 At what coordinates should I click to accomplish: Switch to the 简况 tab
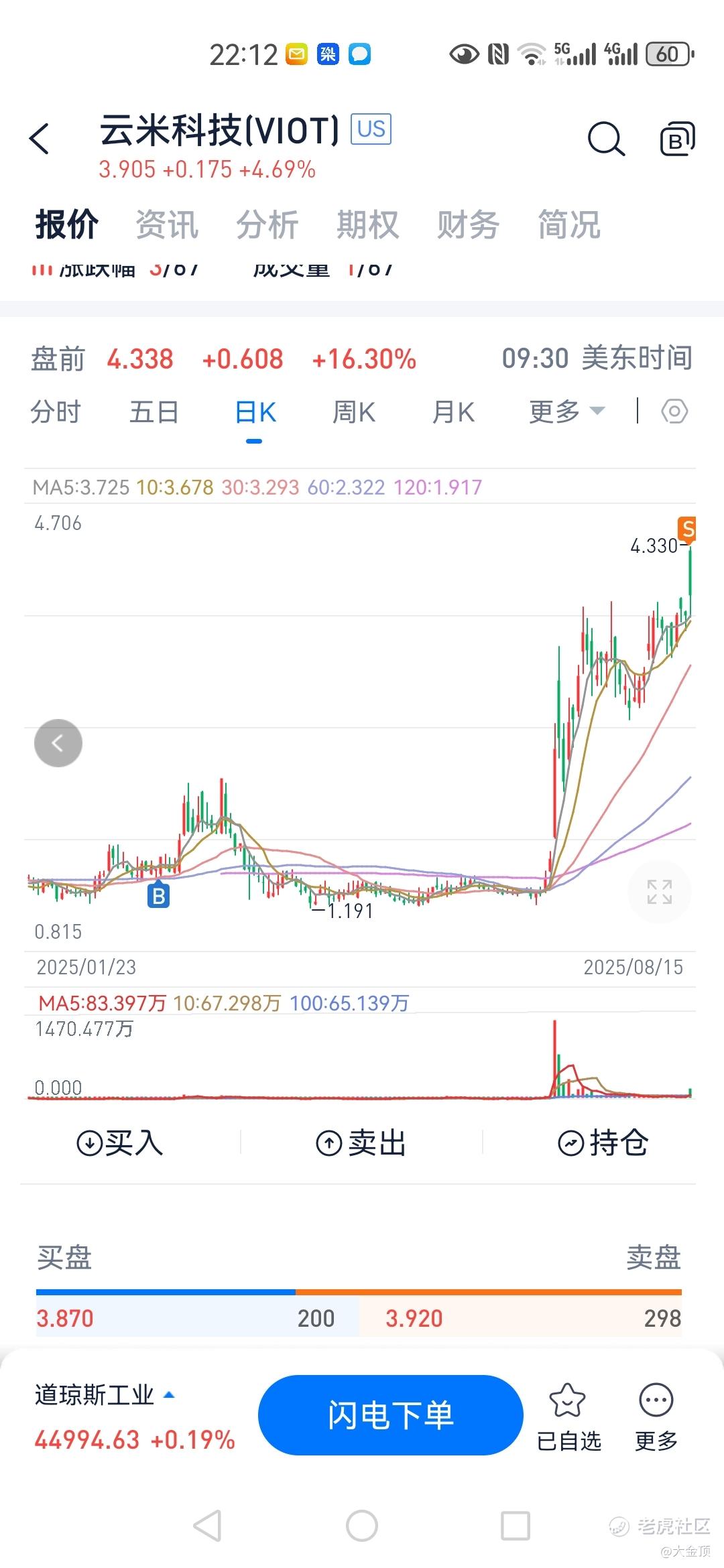569,224
